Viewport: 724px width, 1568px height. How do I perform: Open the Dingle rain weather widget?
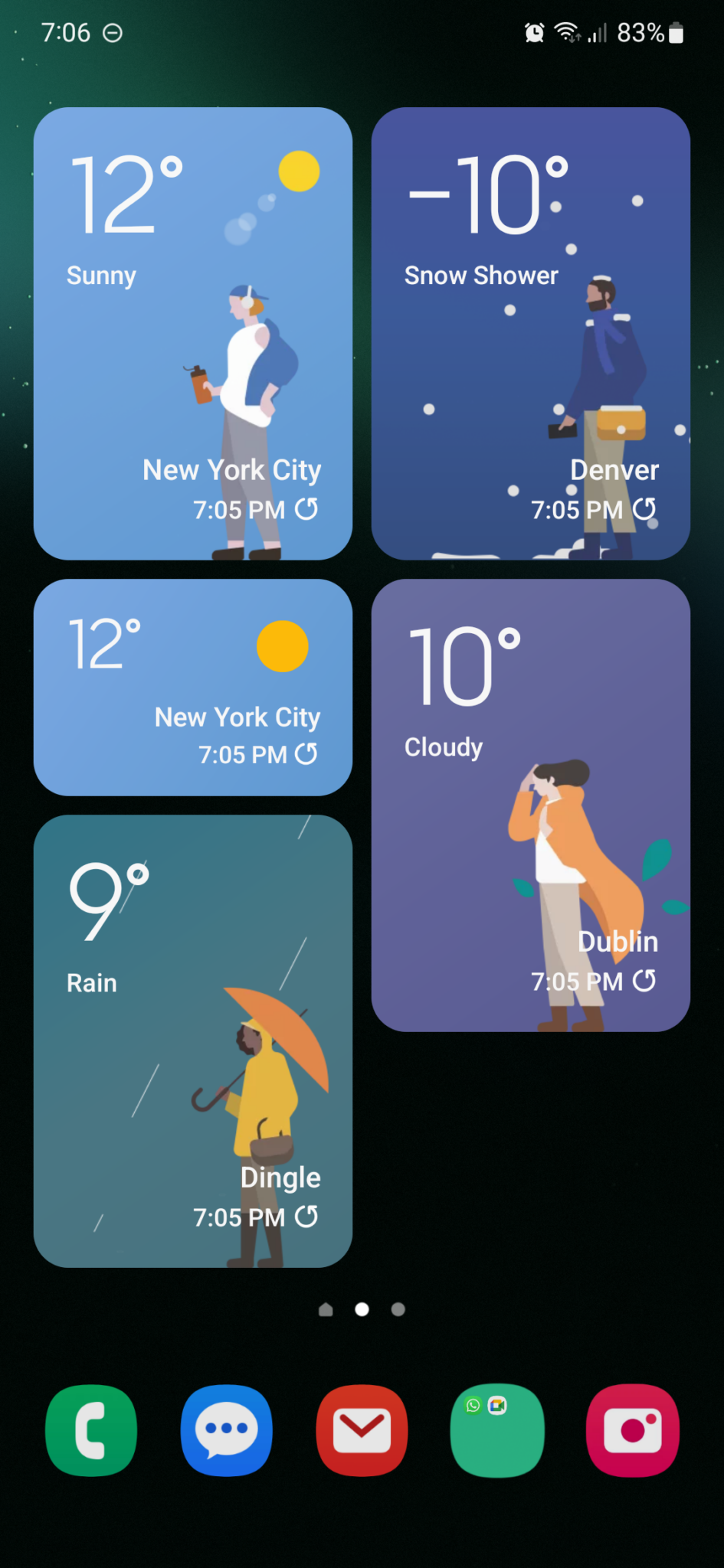(x=192, y=1041)
